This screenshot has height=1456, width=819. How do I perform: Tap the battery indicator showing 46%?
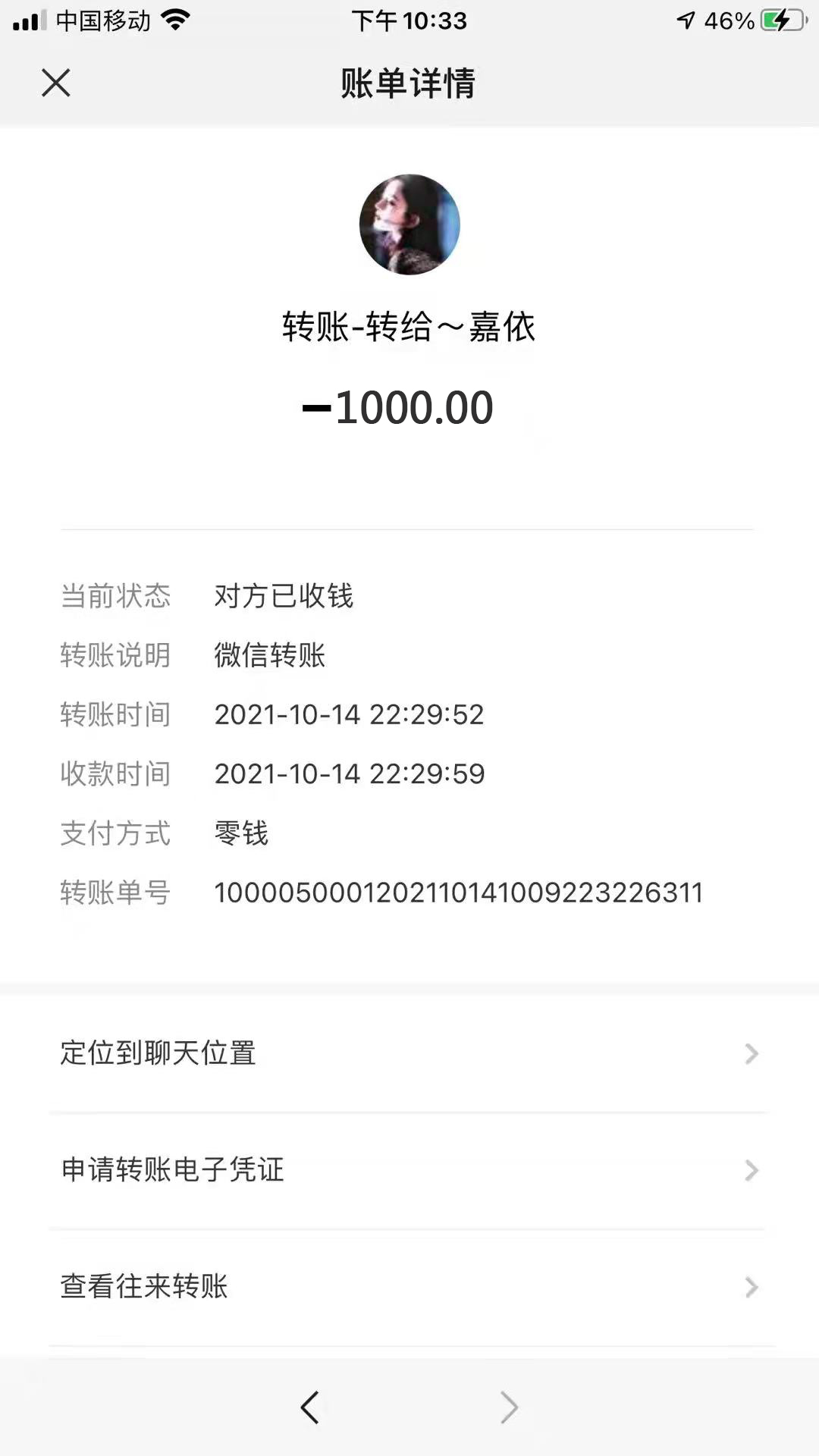[x=773, y=21]
